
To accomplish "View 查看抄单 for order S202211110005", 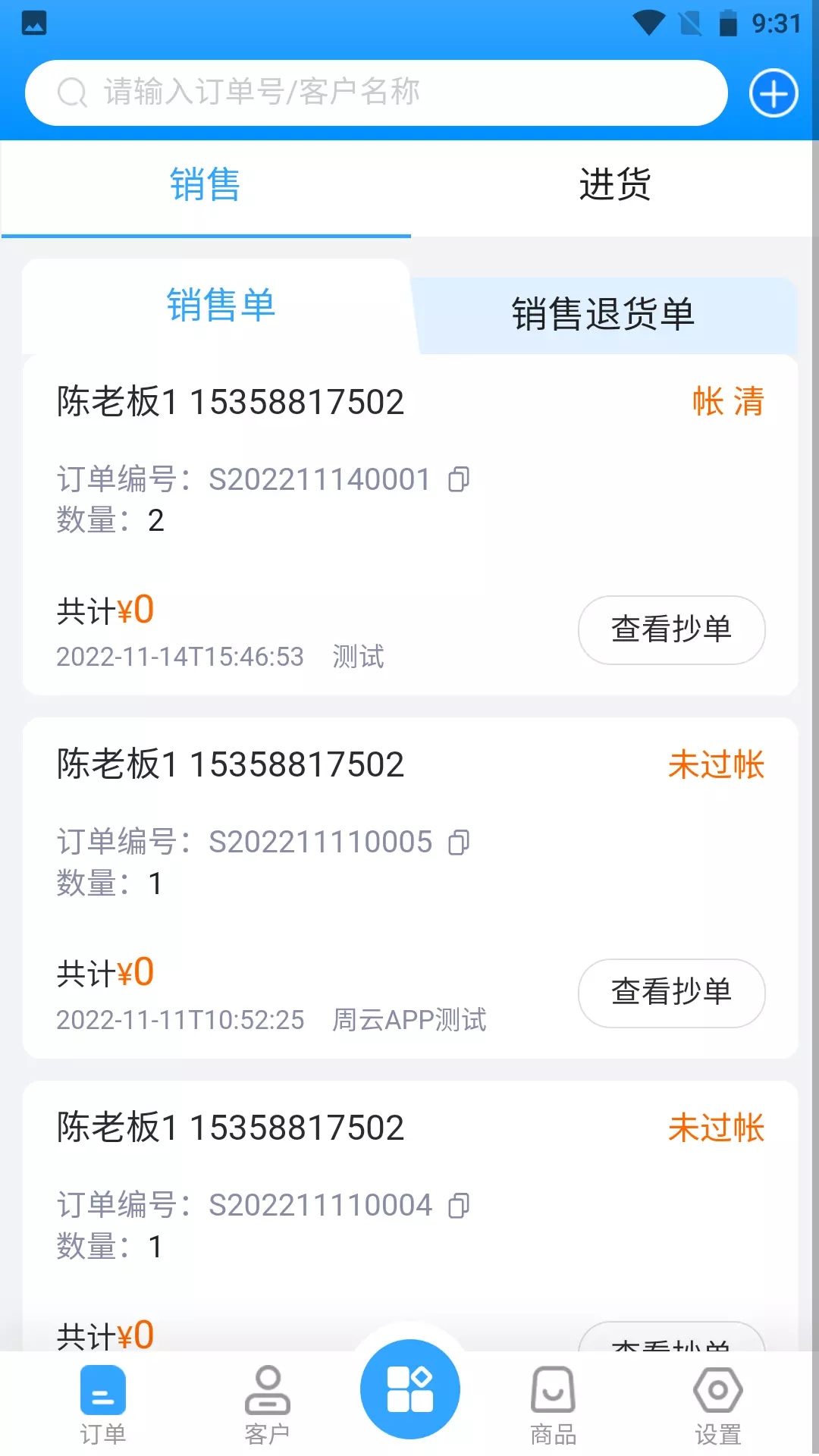I will (672, 993).
